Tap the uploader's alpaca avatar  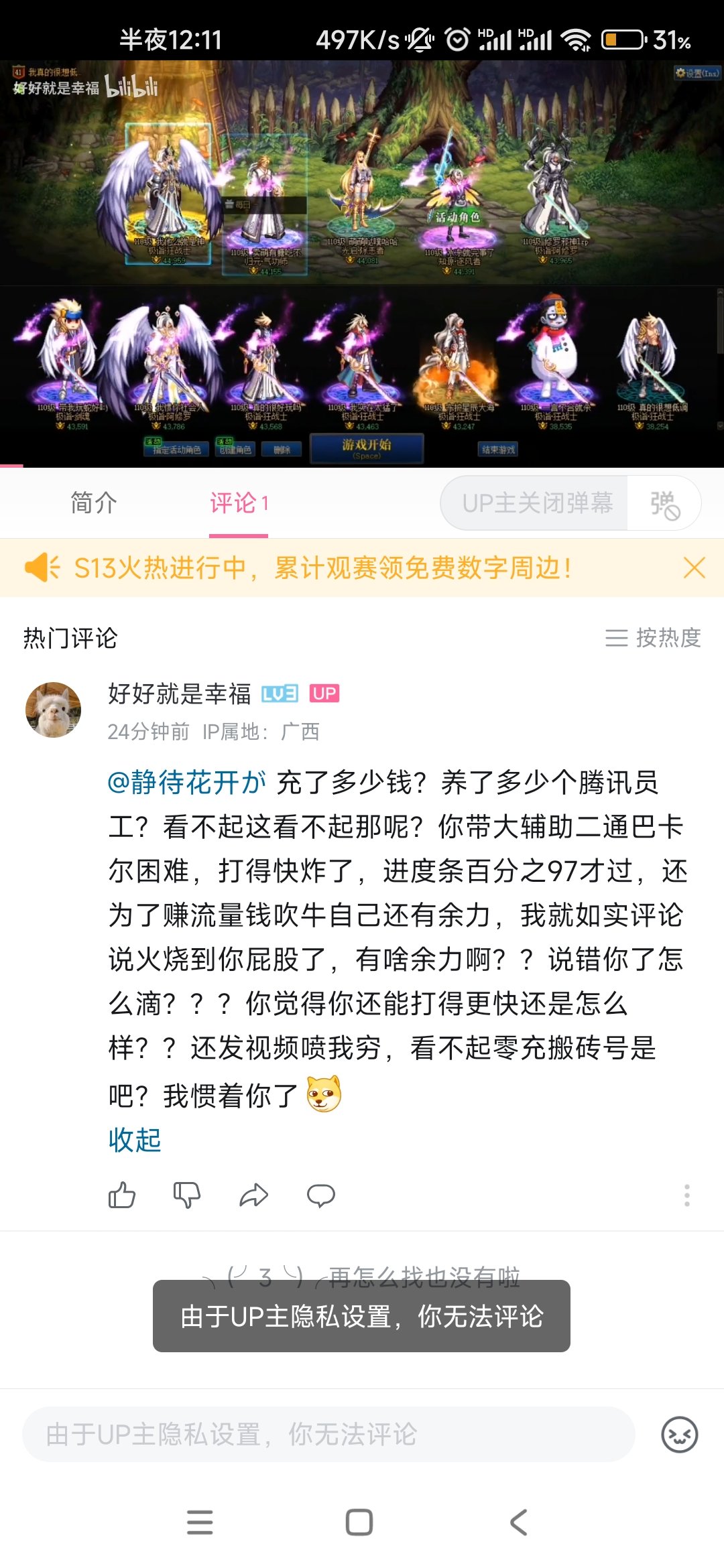54,708
